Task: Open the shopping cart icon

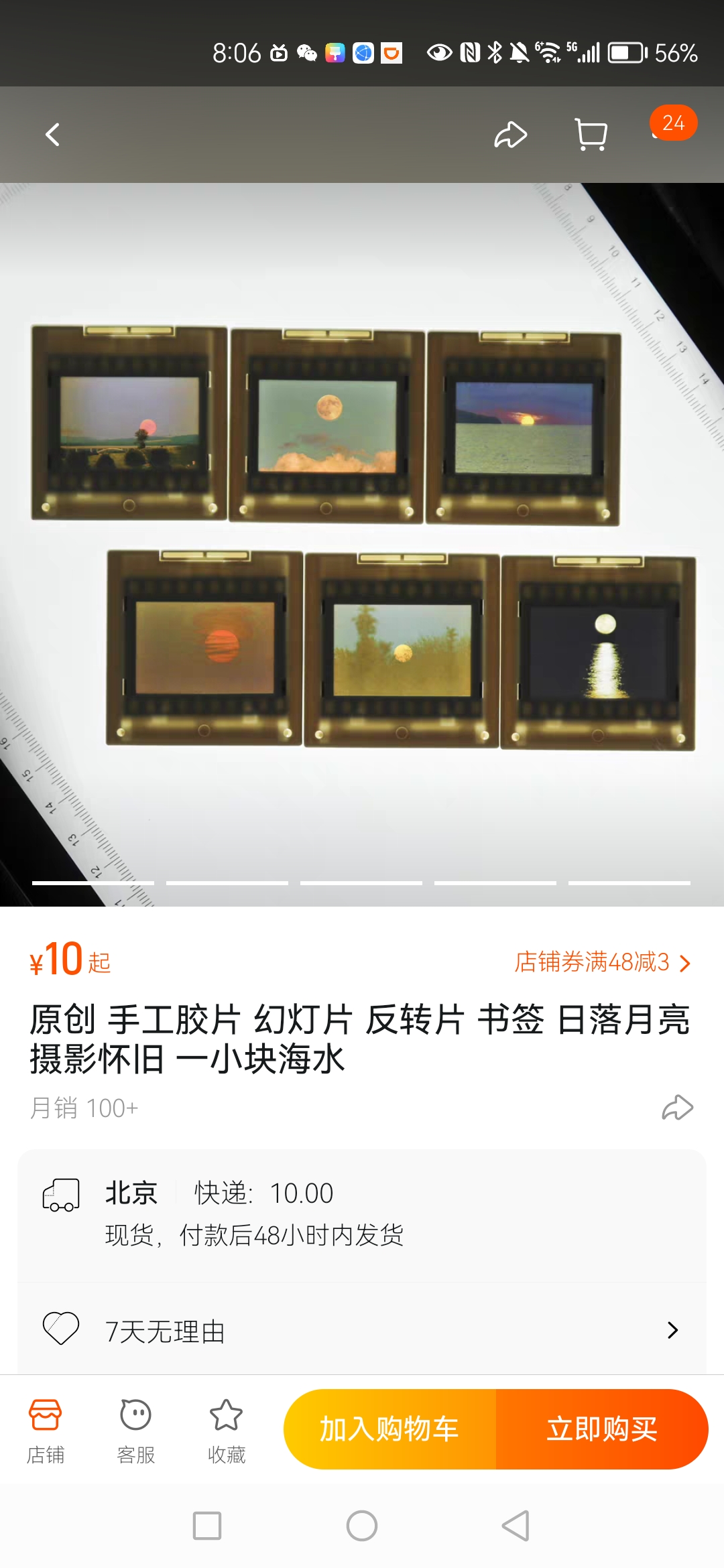Action: pos(591,135)
